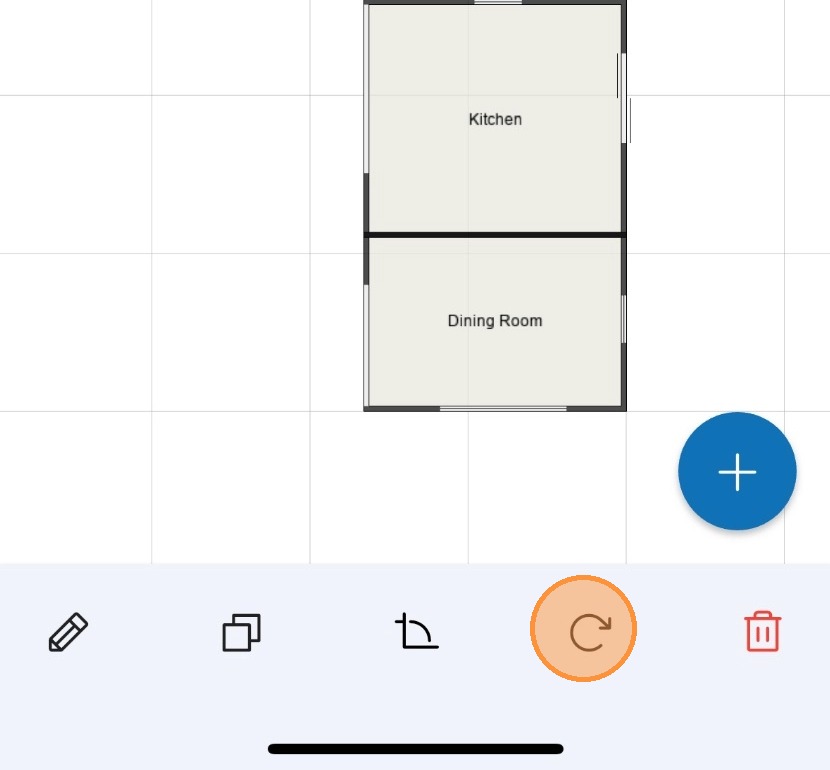
Task: Delete with the red trash icon
Action: [x=762, y=632]
